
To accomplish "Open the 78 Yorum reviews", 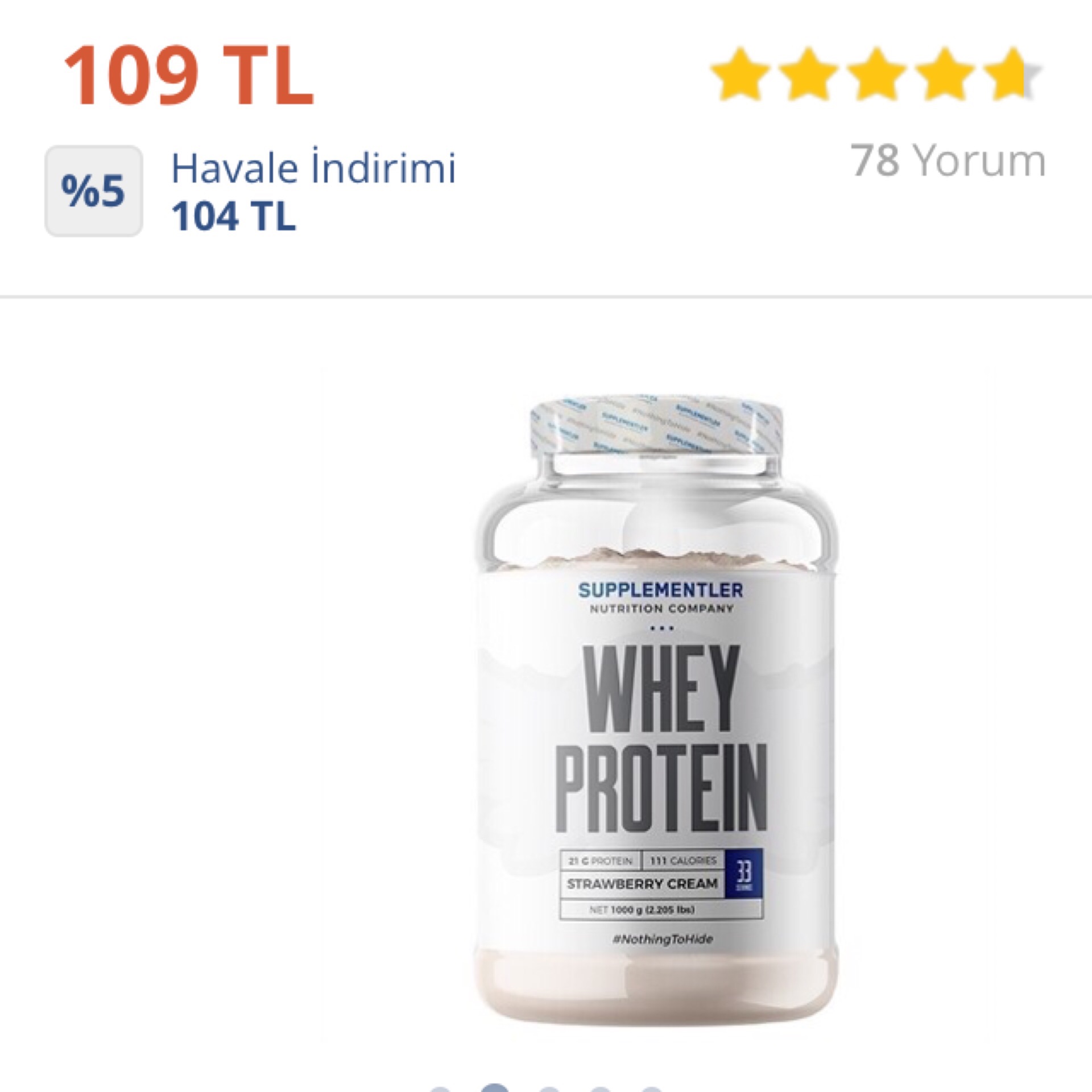I will coord(948,162).
